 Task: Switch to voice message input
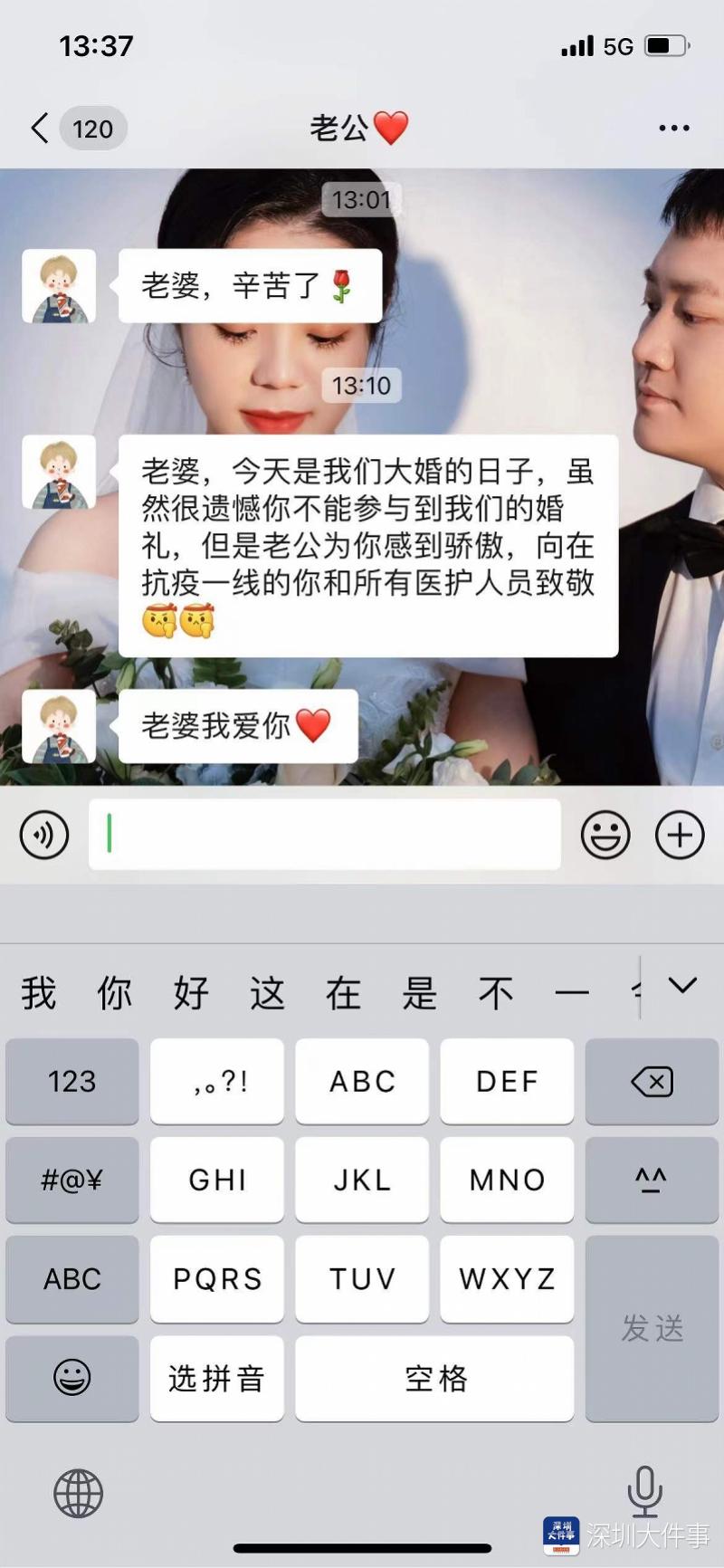(x=44, y=835)
